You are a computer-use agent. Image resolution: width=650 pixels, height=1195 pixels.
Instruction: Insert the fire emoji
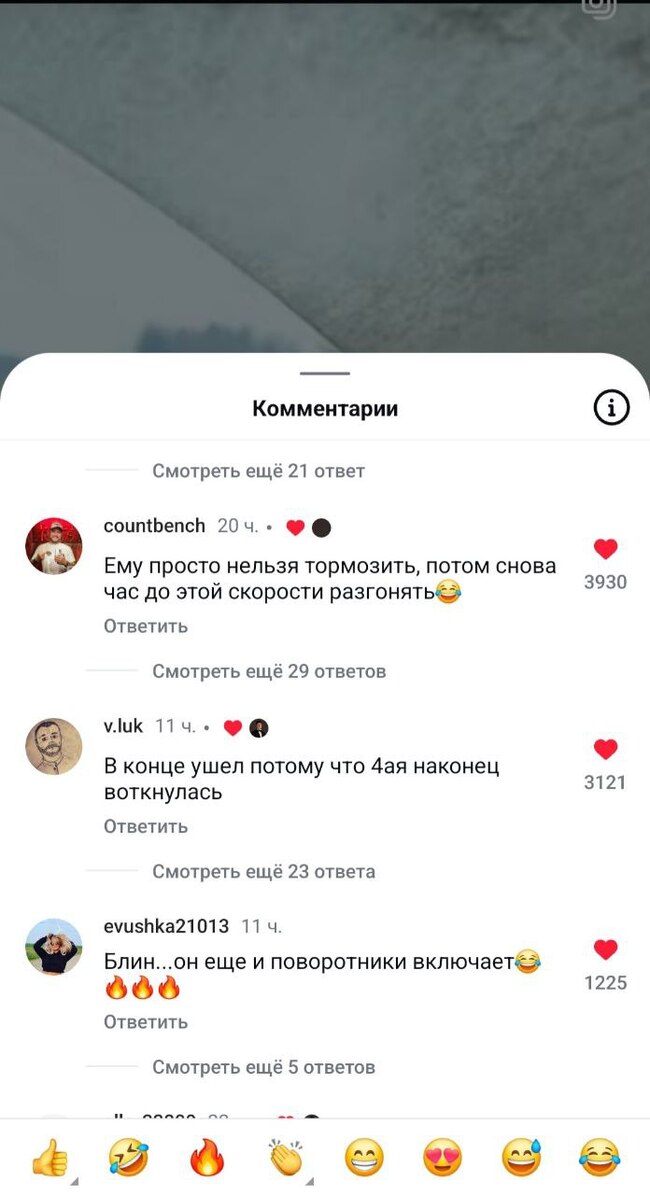coord(207,1159)
